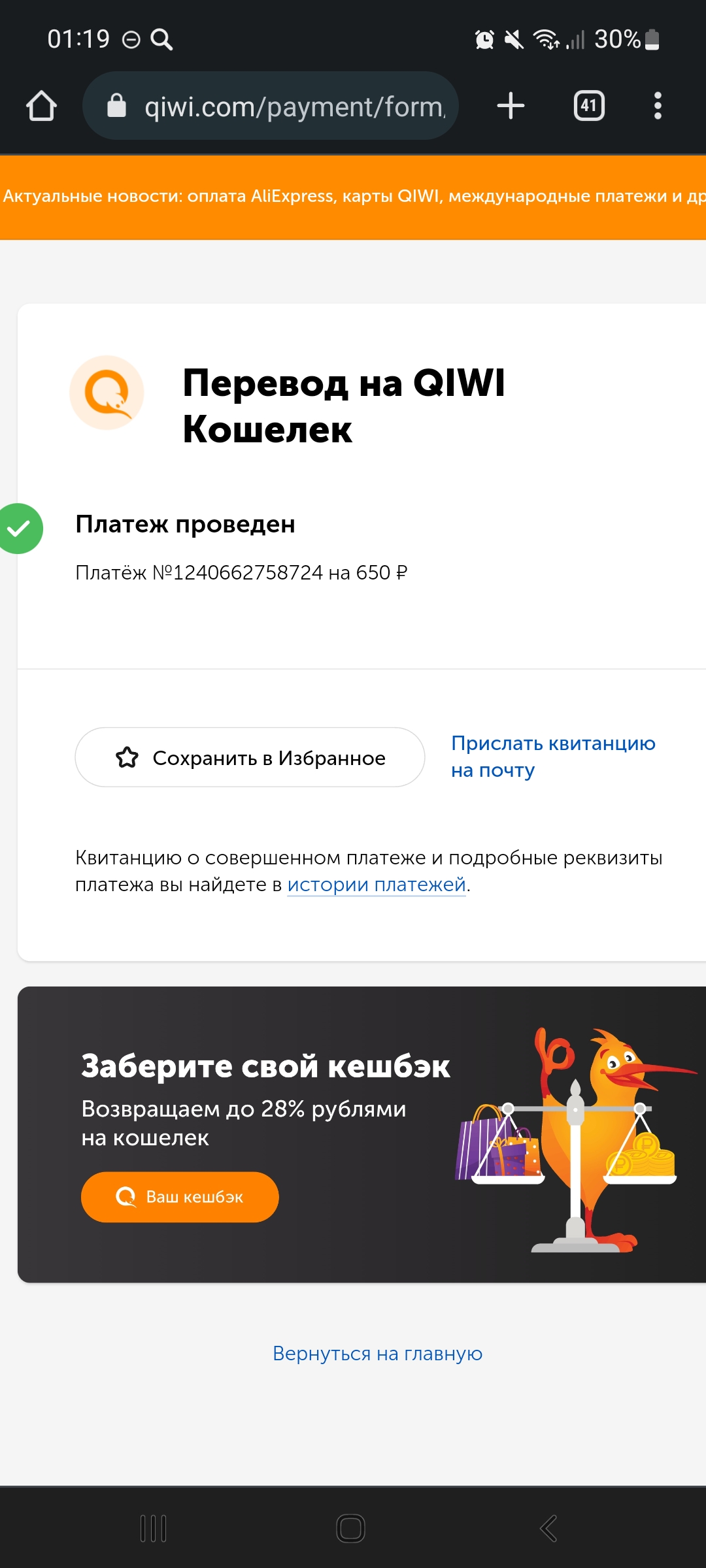Open the browser overflow menu
Image resolution: width=706 pixels, height=1568 pixels.
click(658, 106)
